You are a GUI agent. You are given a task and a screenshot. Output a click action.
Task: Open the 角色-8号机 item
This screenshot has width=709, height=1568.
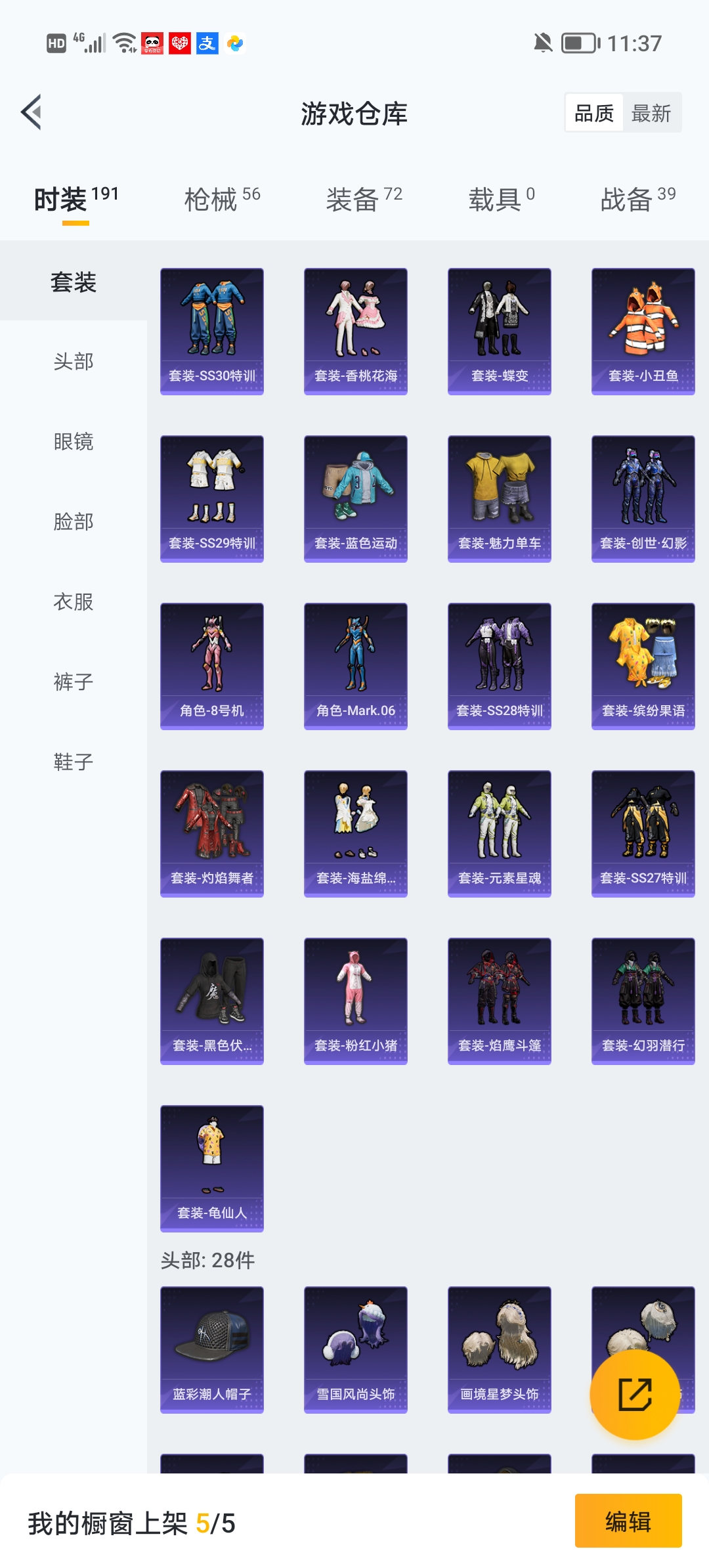[x=212, y=666]
